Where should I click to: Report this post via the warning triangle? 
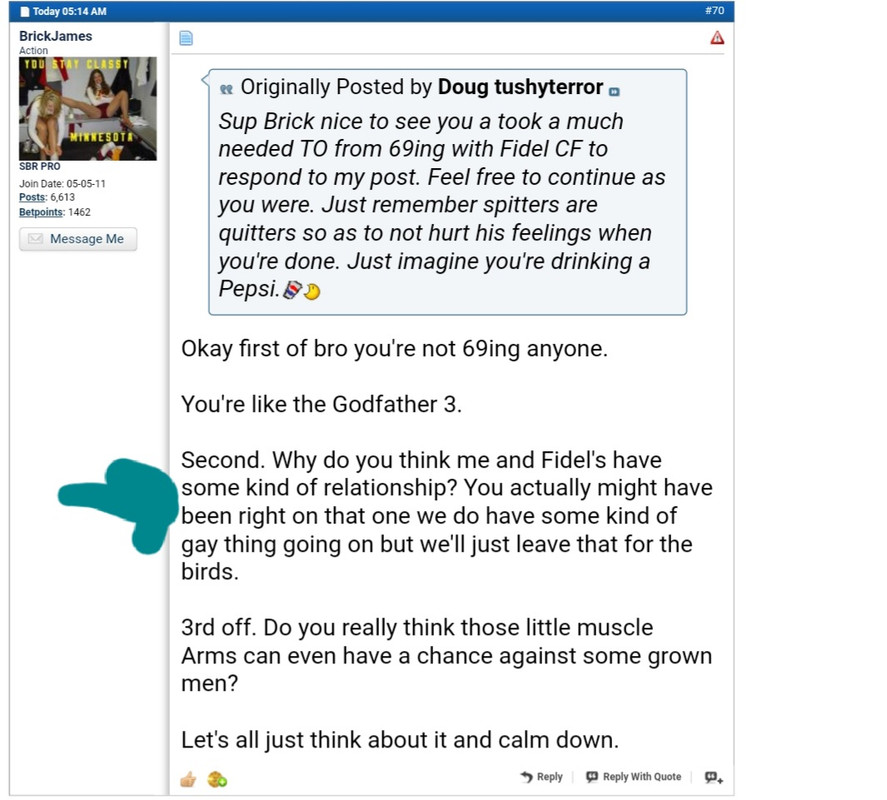pyautogui.click(x=716, y=38)
